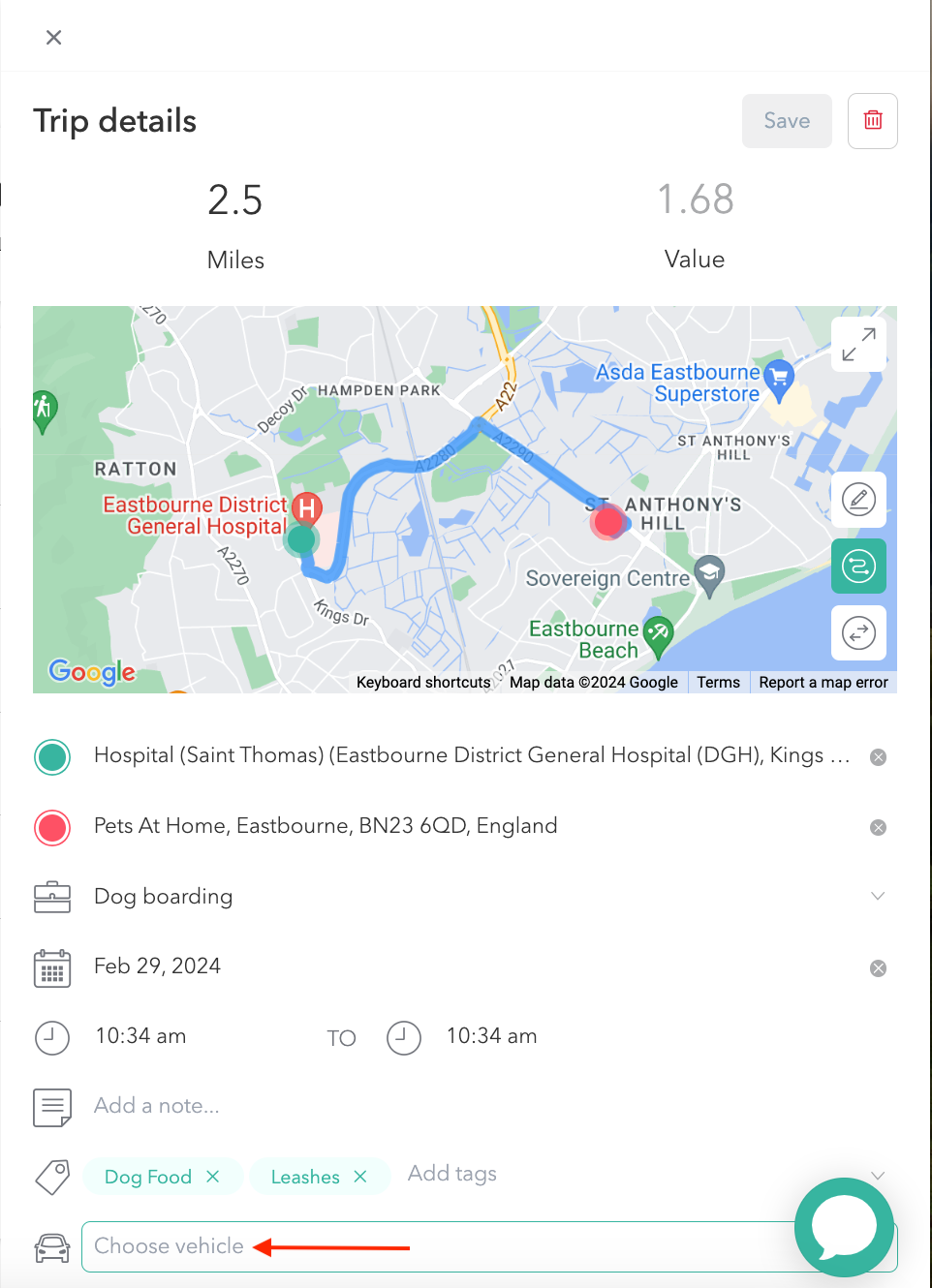Tap the pencil edit route icon

(x=858, y=500)
